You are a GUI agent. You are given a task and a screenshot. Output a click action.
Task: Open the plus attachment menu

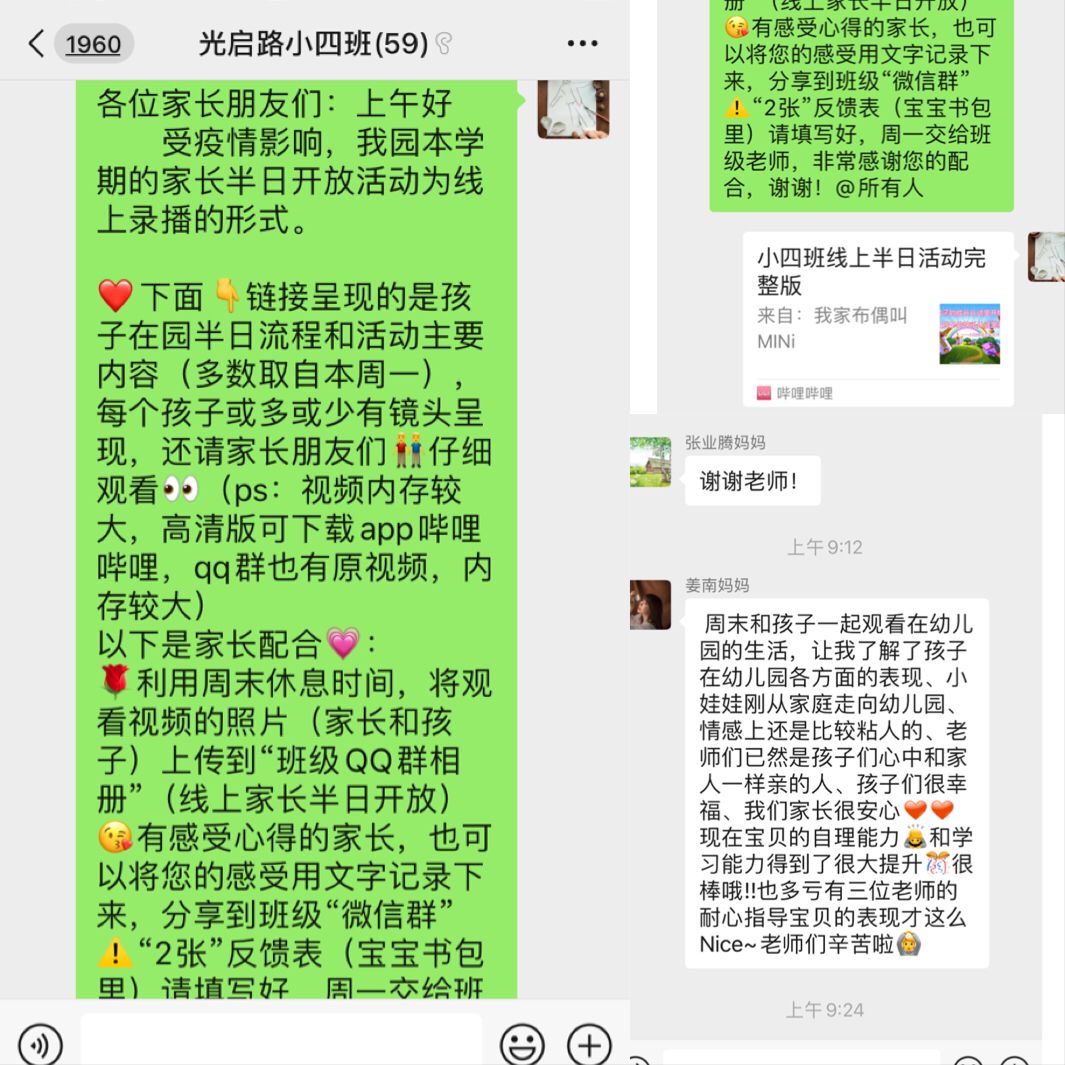[589, 1044]
